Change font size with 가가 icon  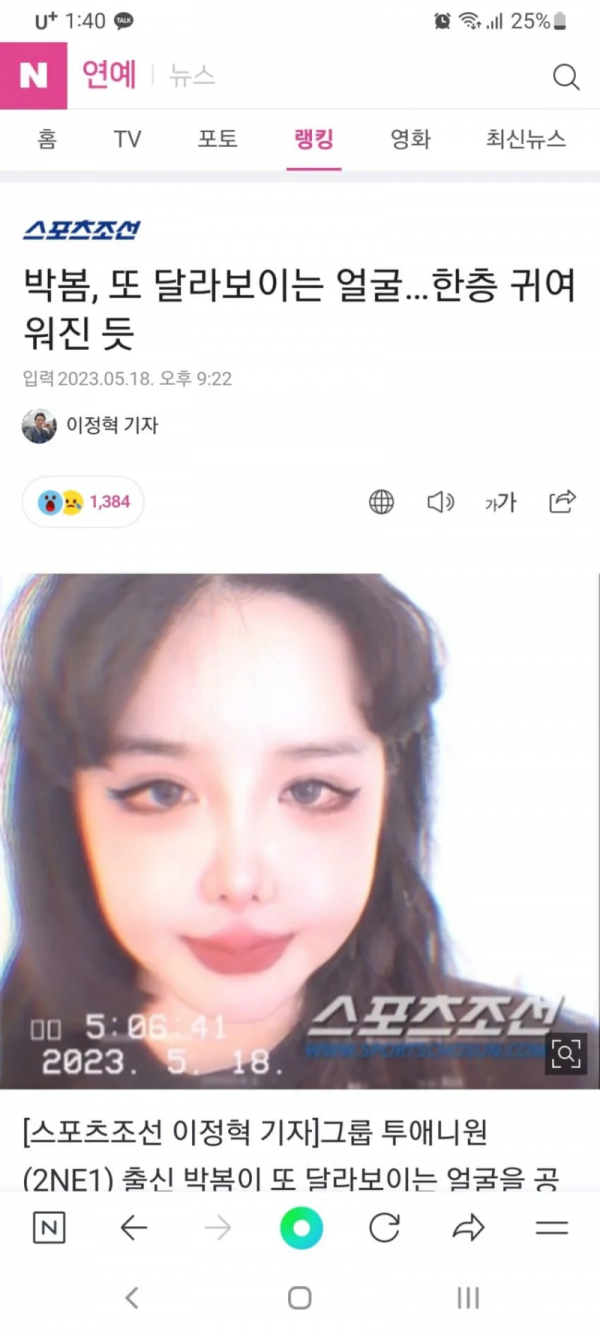tap(500, 502)
